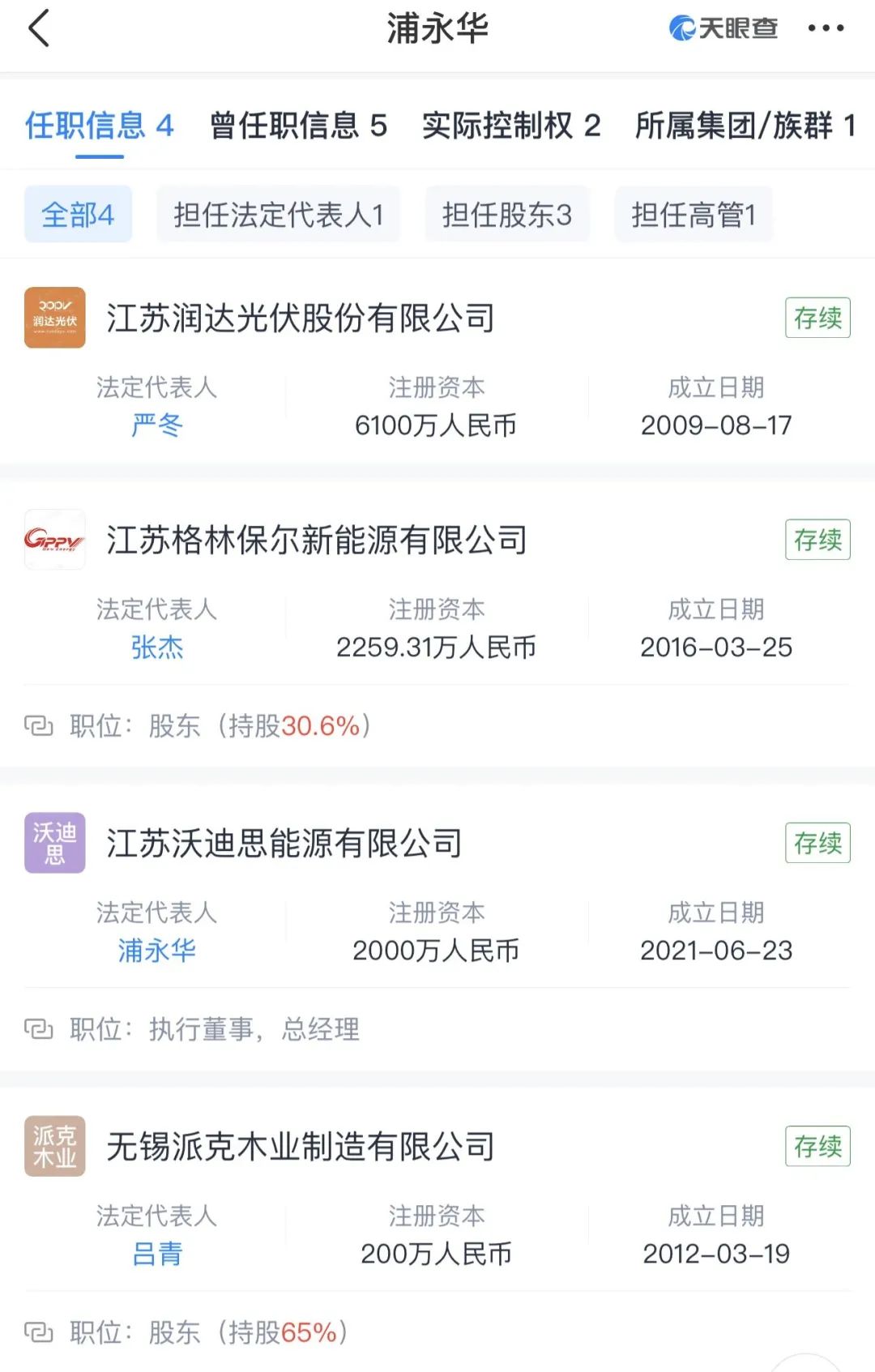Image resolution: width=875 pixels, height=1372 pixels.
Task: Open the three-dot overflow menu
Action: pyautogui.click(x=826, y=29)
